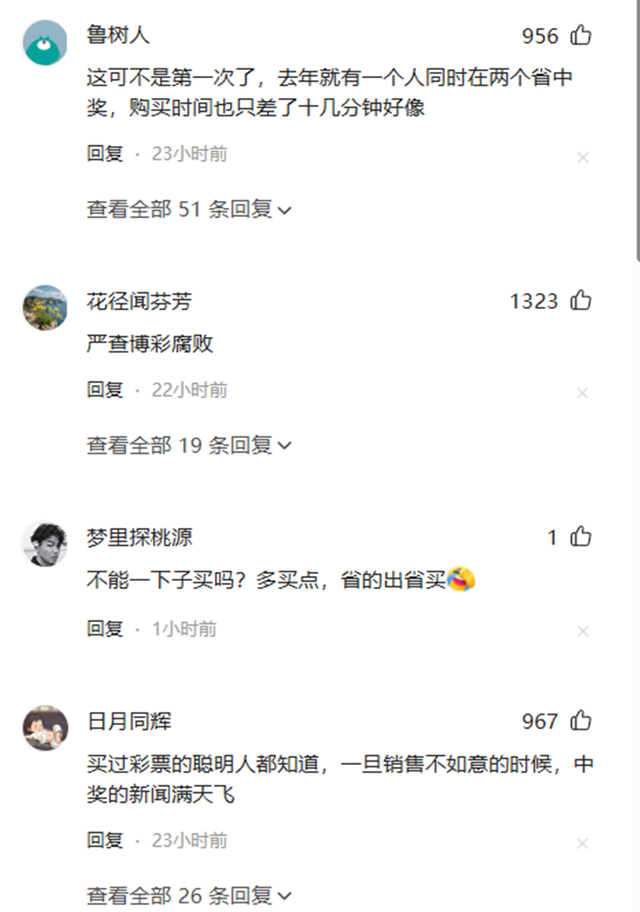
Task: Like 梦里探桃源's comment
Action: coord(581,537)
